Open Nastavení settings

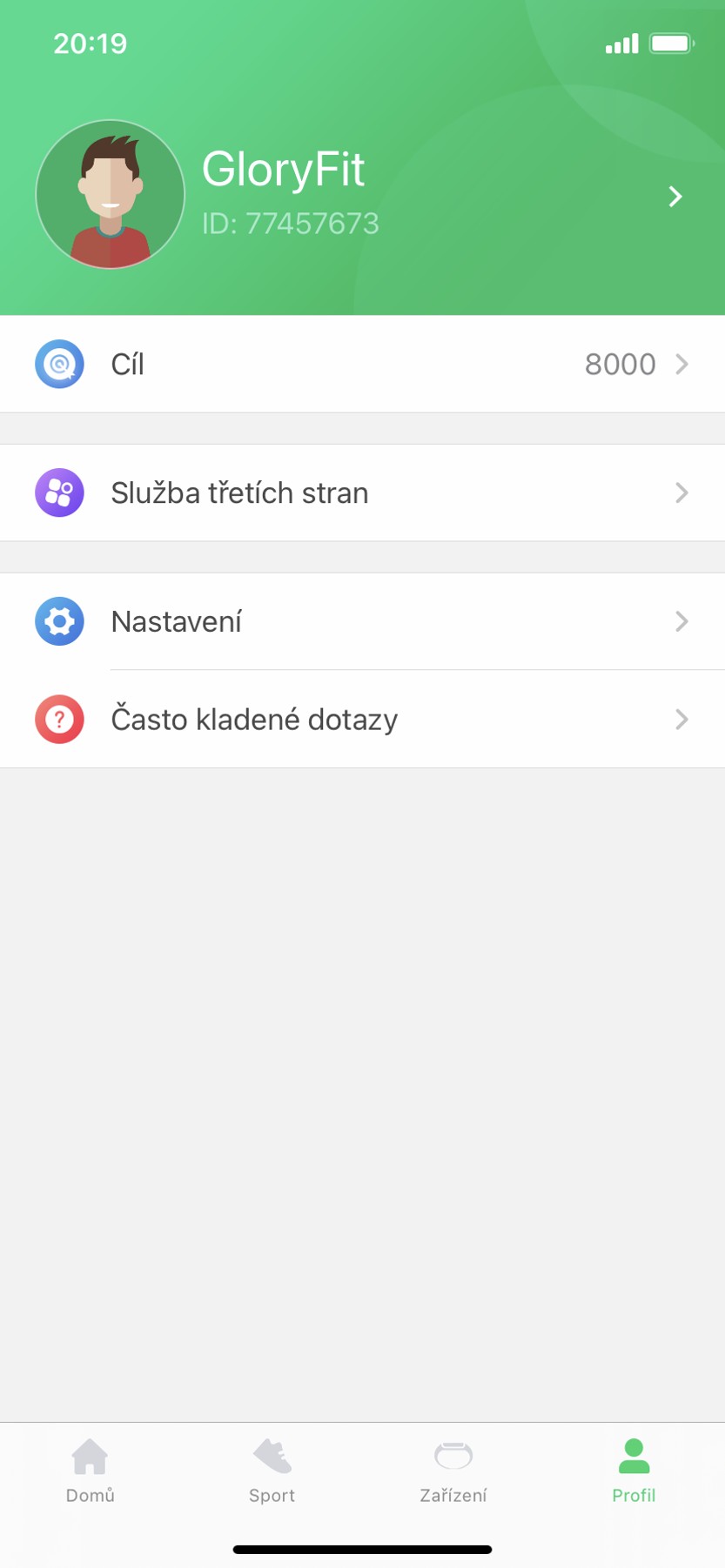coord(362,621)
